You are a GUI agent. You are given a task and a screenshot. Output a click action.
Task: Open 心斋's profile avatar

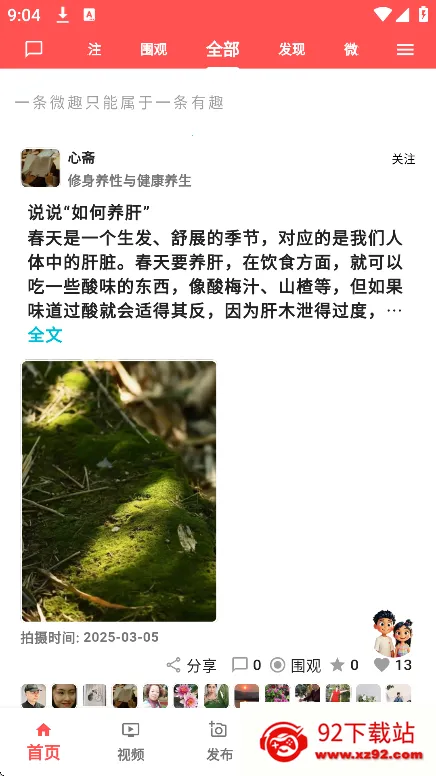41,168
